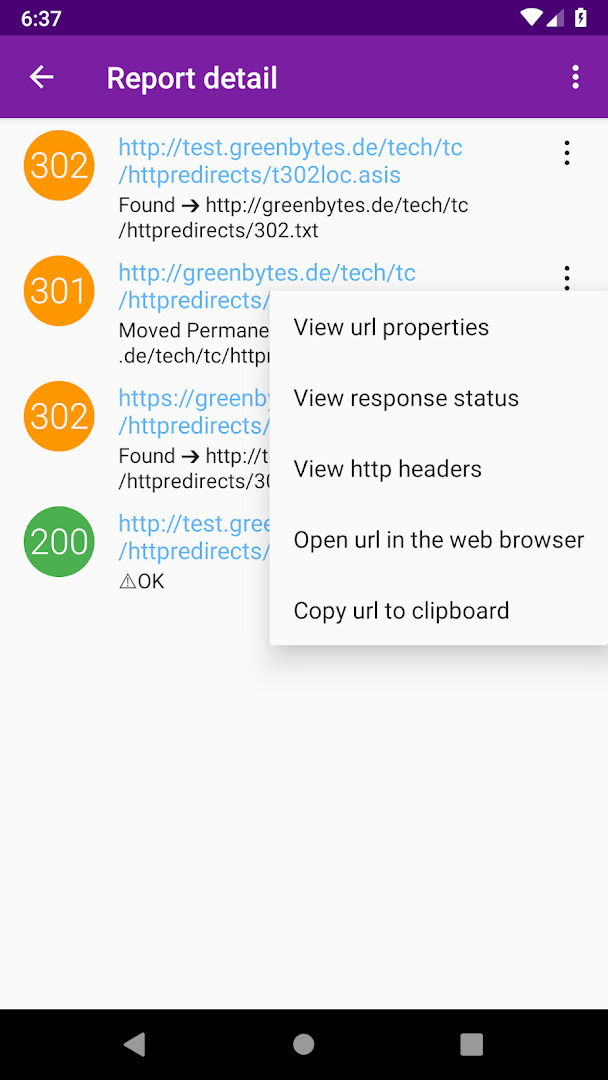
Task: Open the first 302 t302loc.asis link
Action: tap(290, 161)
